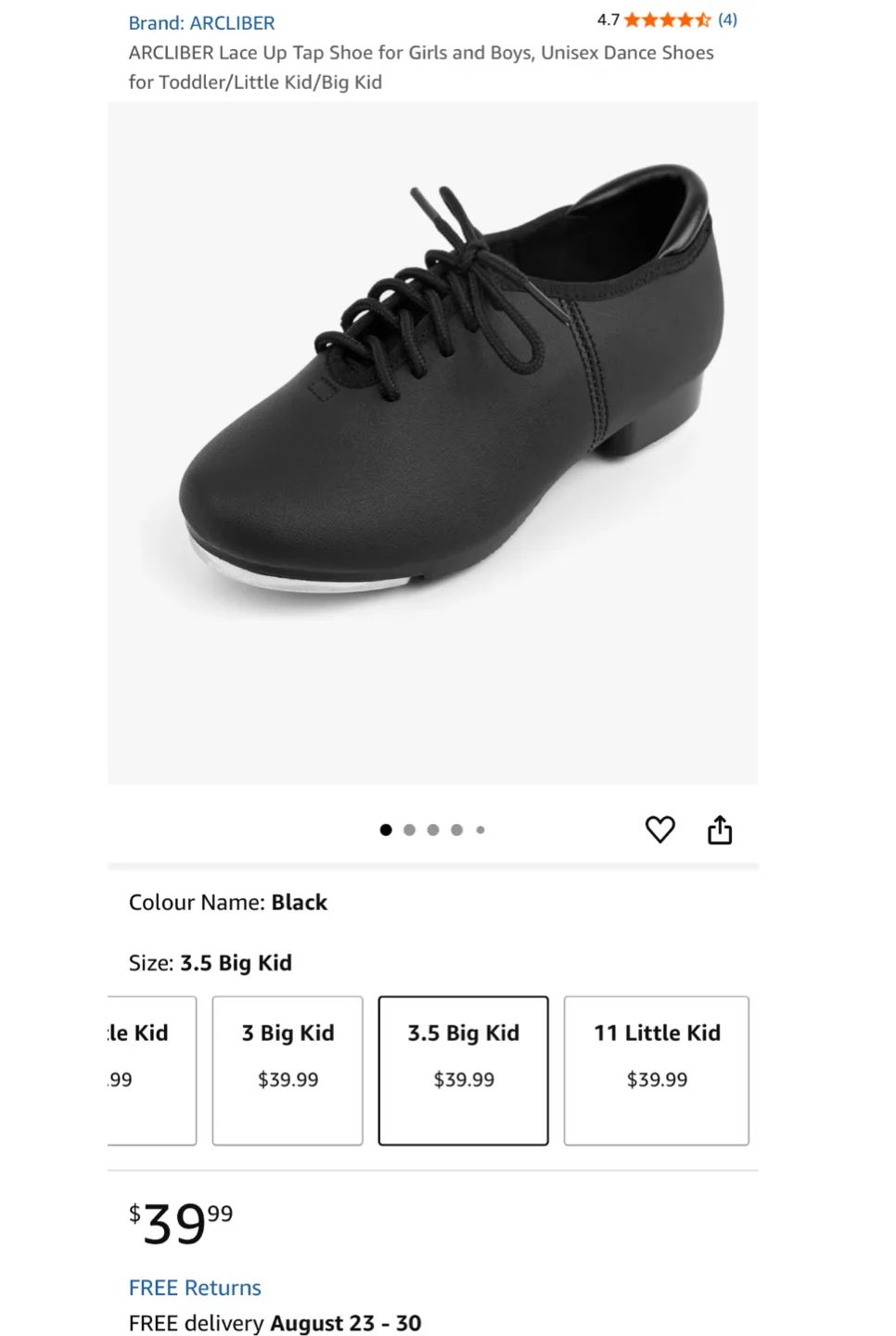Screen dimensions: 896x1336
Task: Click the active first carousel dot
Action: coord(385,829)
